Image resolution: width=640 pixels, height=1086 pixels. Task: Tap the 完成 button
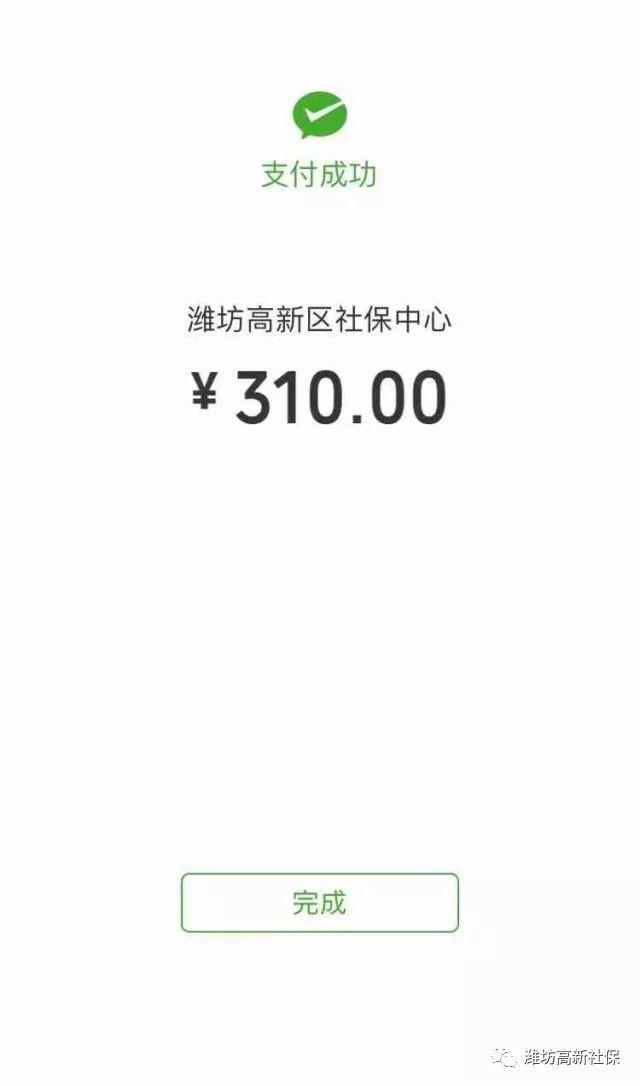(x=319, y=902)
